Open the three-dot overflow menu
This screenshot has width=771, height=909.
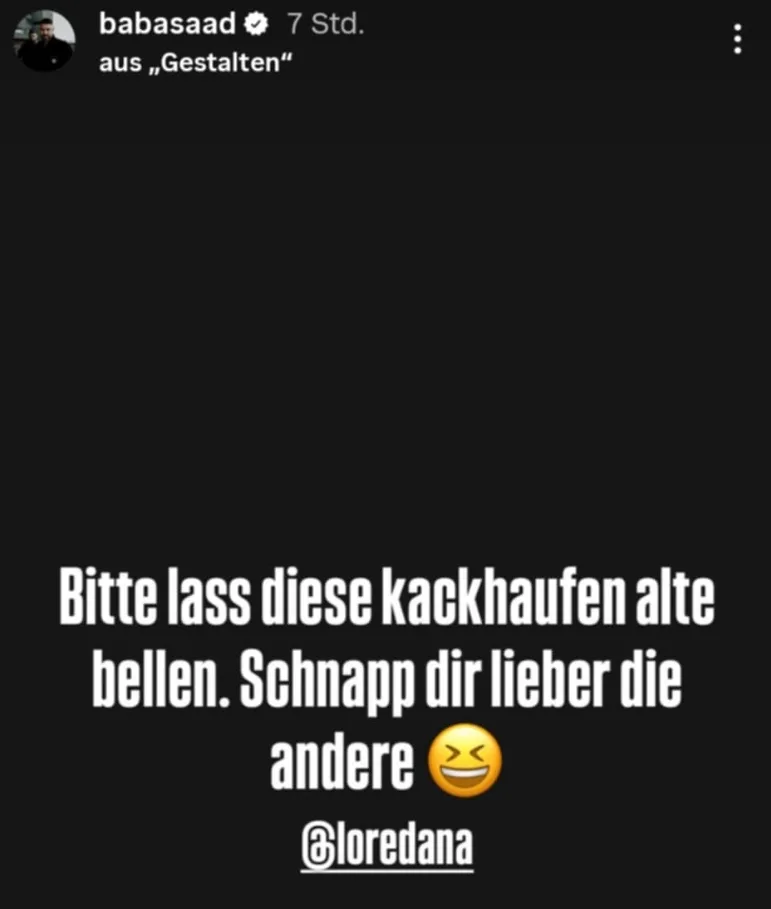point(737,39)
